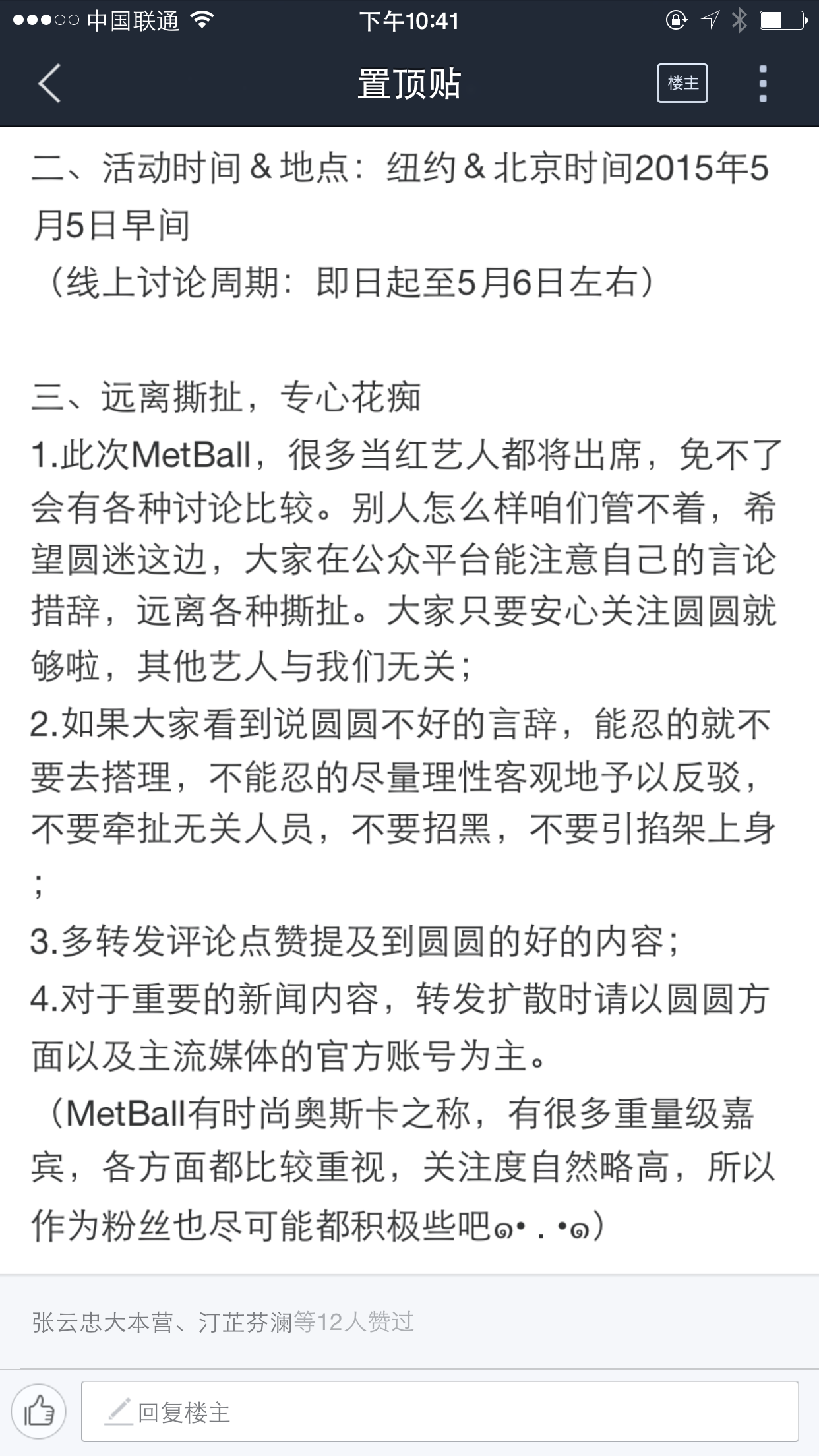Screen dimensions: 819x1456
Task: Open the three-dot overflow menu
Action: [763, 83]
